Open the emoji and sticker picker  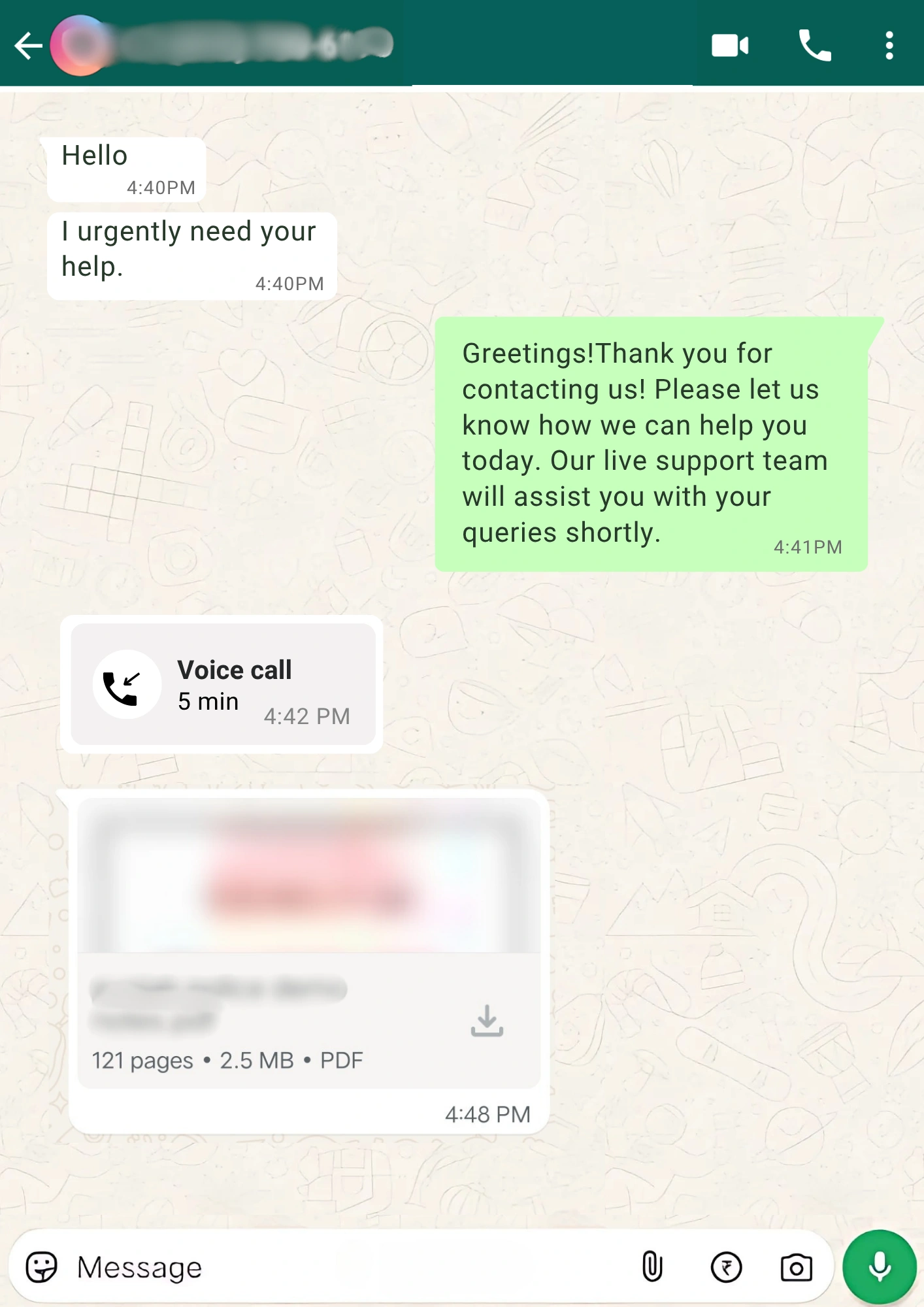coord(42,1267)
